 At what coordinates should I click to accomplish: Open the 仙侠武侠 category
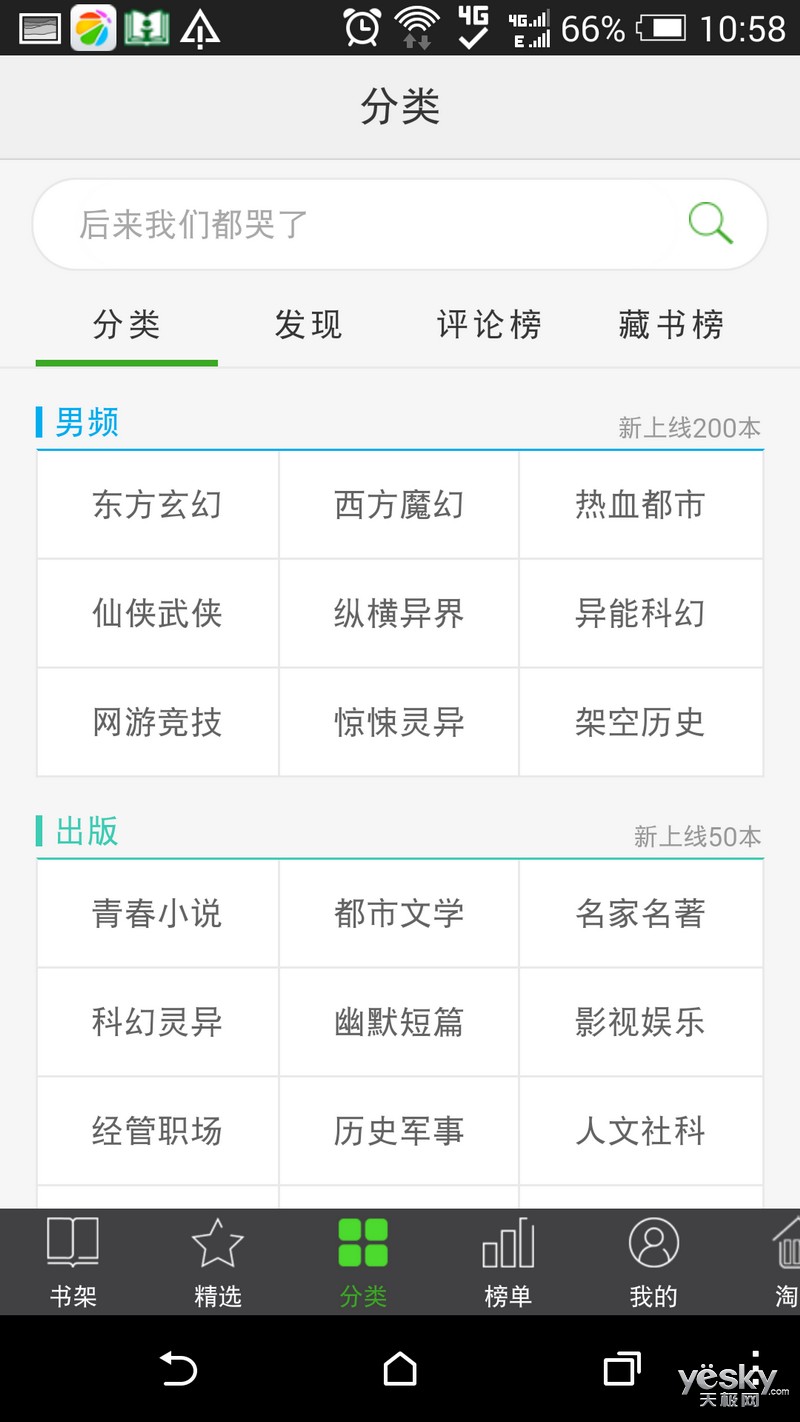click(x=158, y=613)
